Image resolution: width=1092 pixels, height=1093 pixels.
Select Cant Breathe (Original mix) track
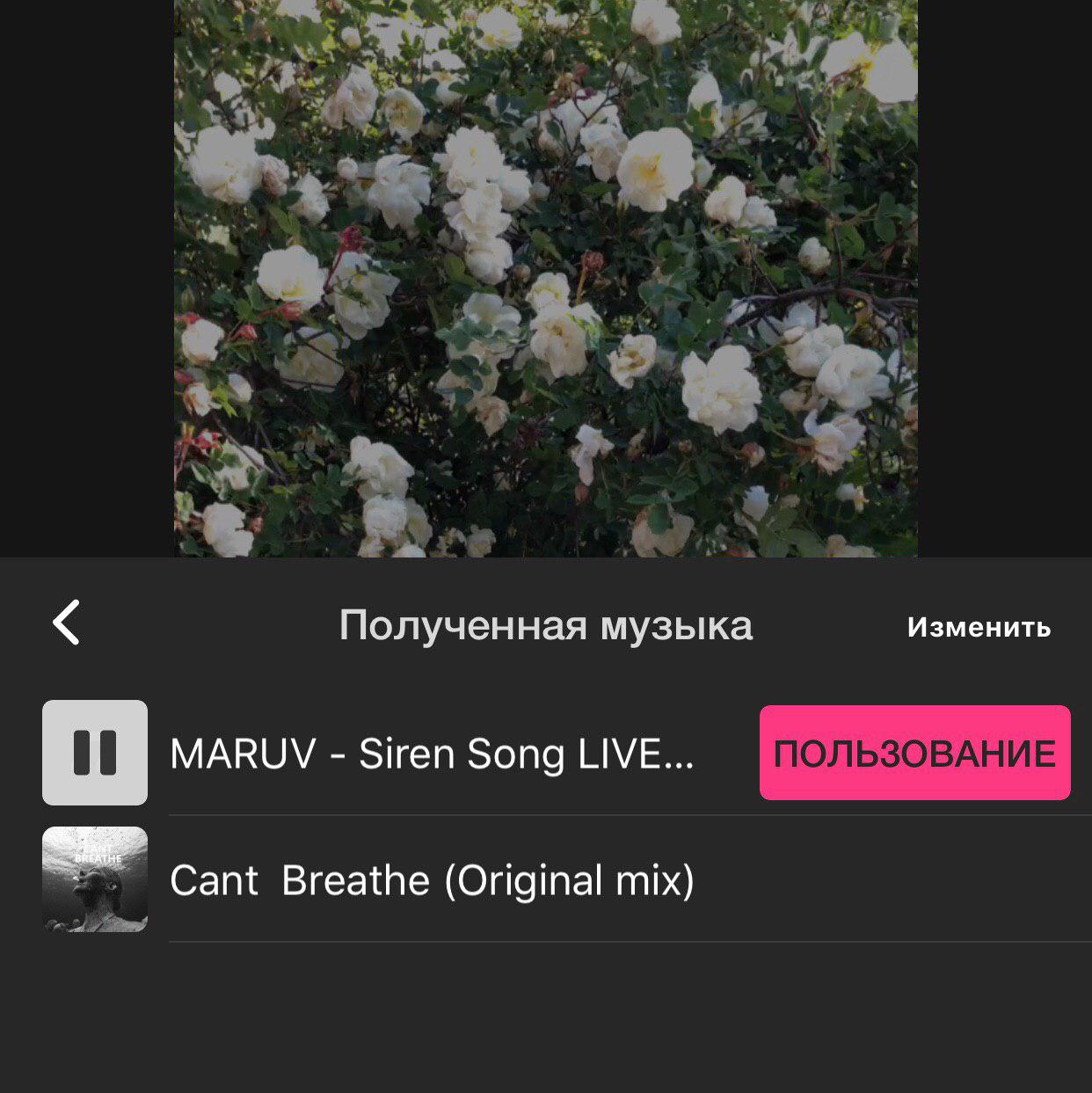tap(432, 880)
